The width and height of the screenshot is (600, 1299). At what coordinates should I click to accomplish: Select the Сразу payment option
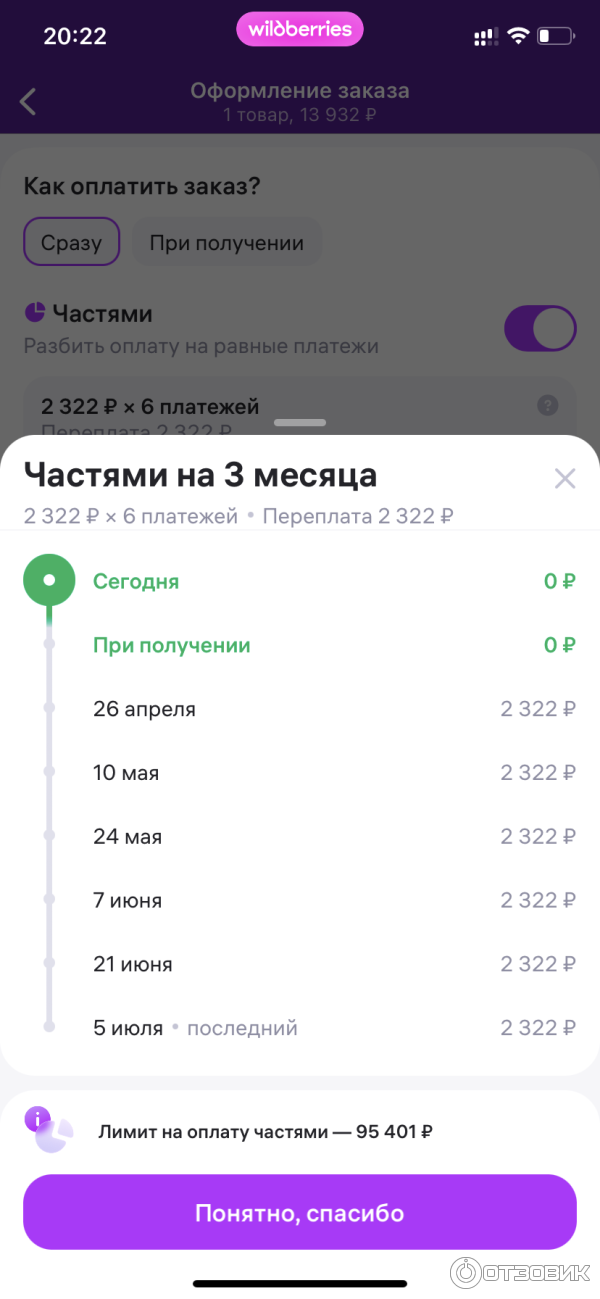click(x=72, y=242)
